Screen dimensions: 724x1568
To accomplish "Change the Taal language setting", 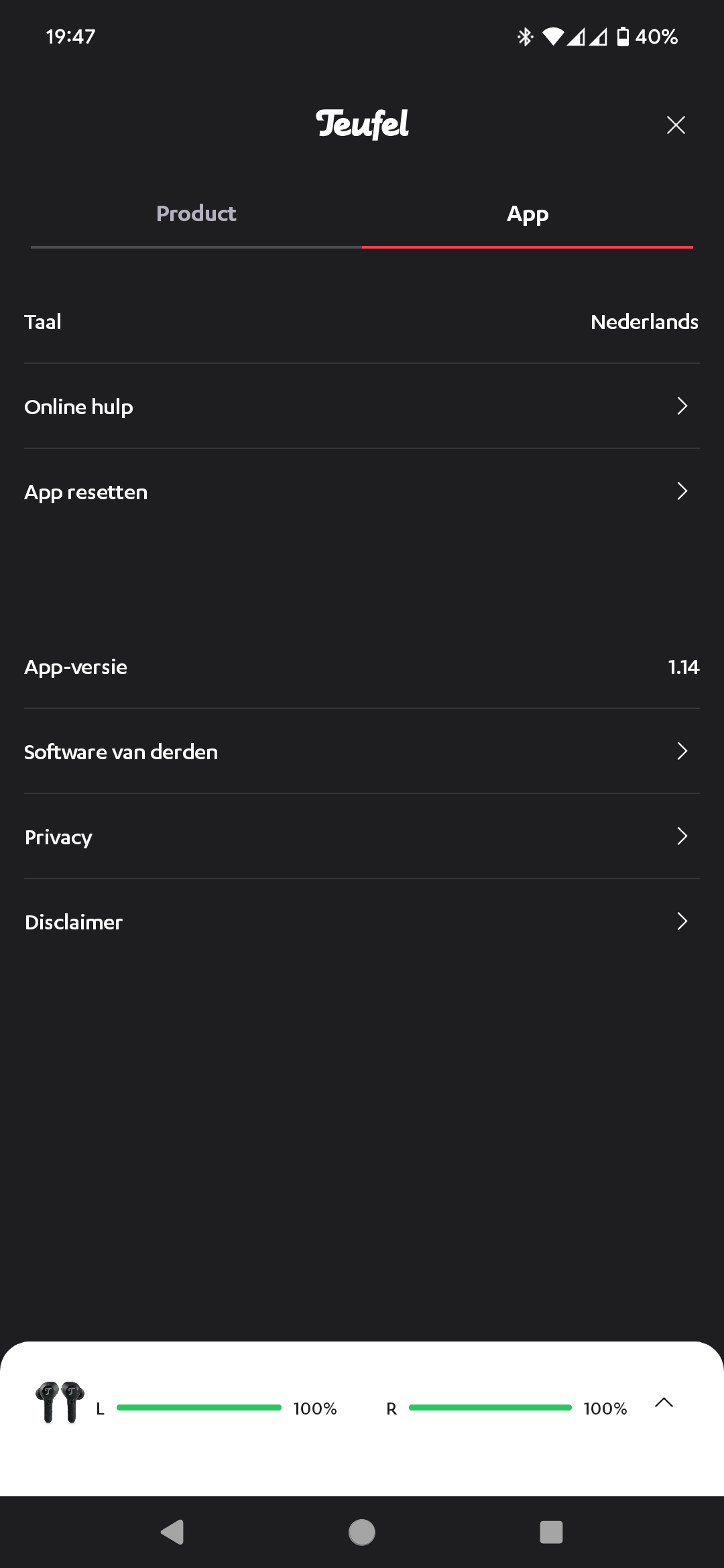I will pyautogui.click(x=362, y=322).
